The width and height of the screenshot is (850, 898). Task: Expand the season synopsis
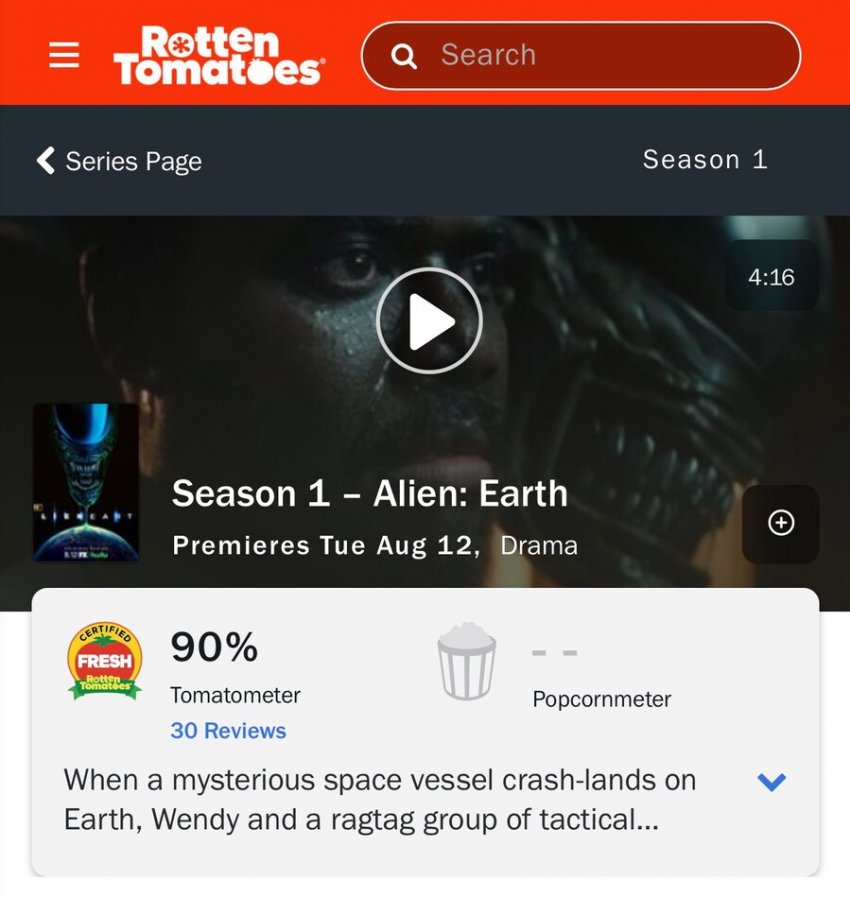771,783
